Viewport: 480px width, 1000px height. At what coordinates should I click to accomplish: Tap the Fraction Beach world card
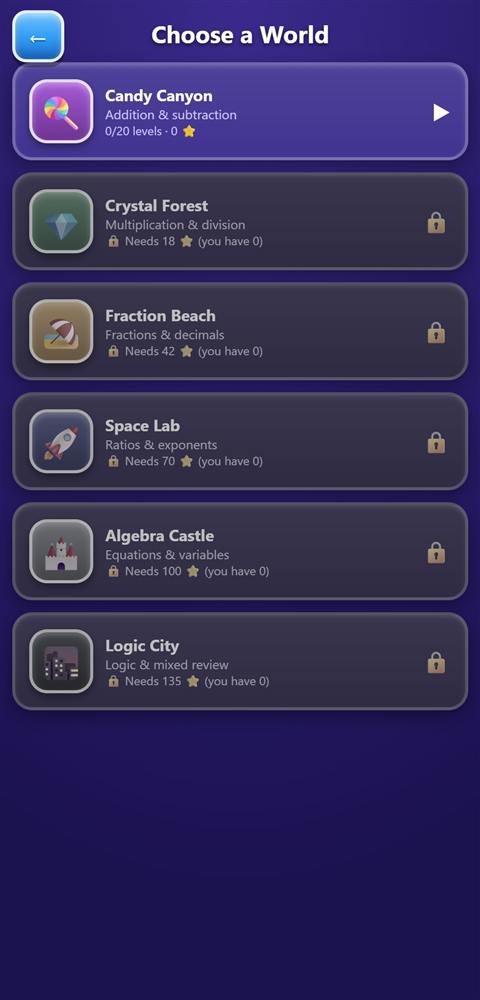[240, 331]
